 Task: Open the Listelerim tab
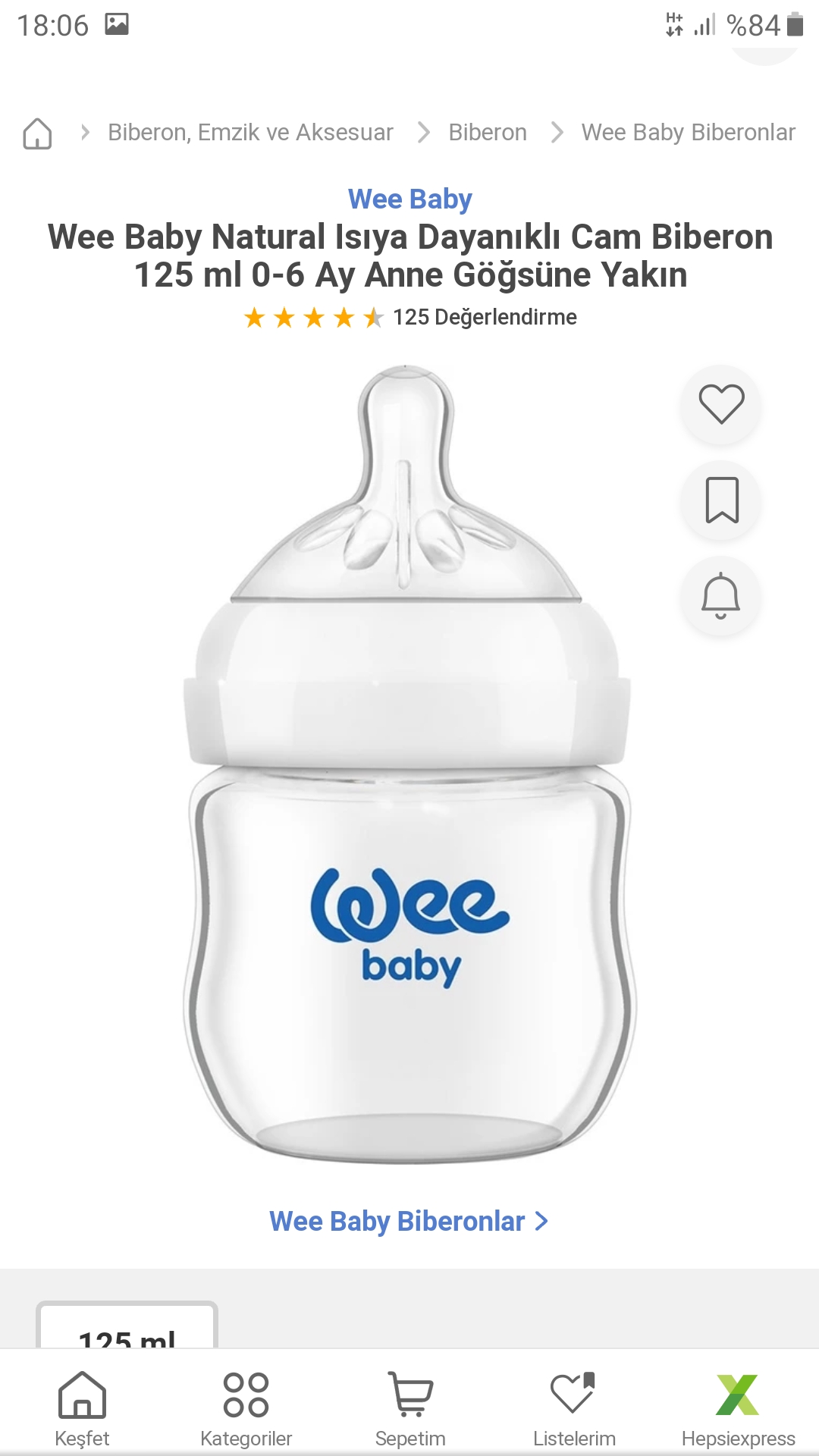click(574, 1408)
